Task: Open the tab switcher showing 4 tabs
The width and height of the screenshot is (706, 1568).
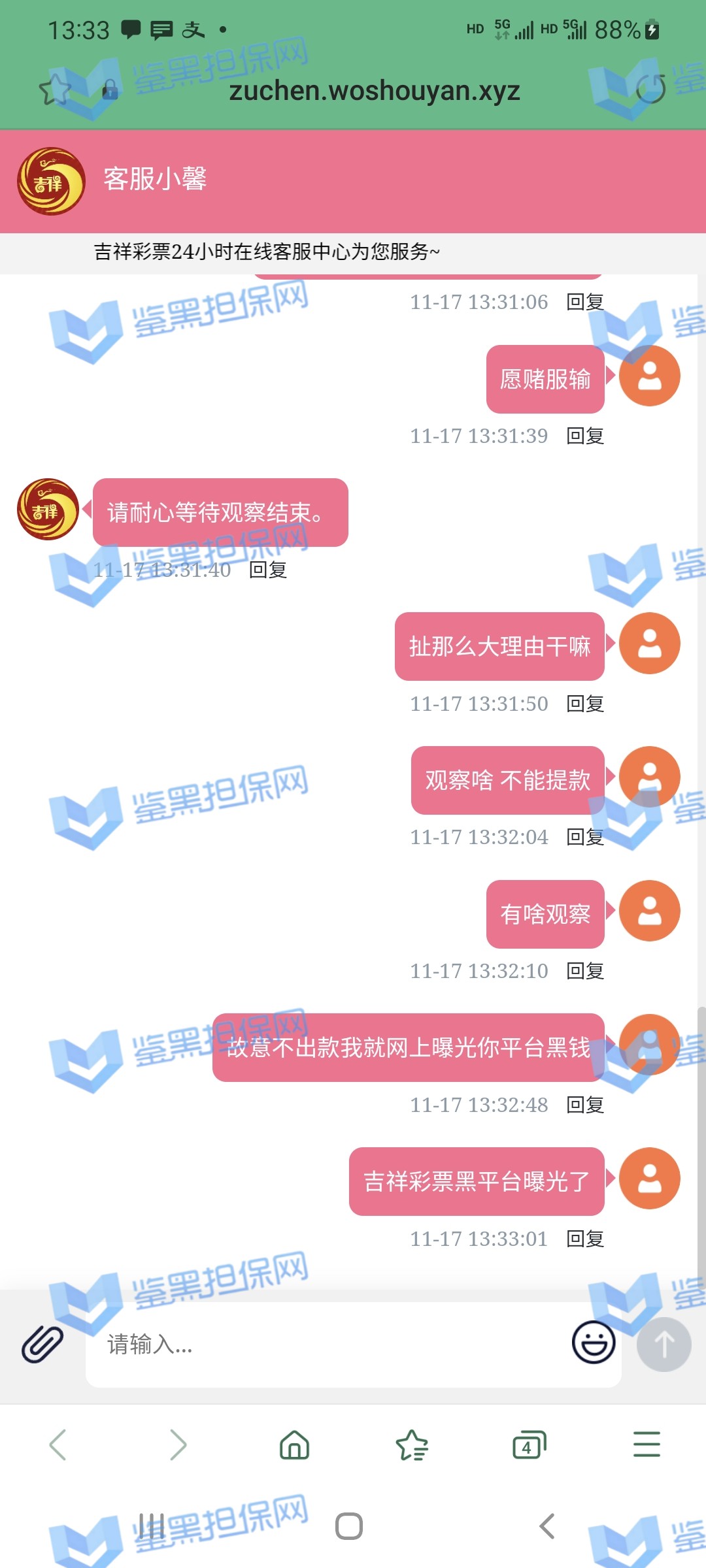Action: 529,1445
